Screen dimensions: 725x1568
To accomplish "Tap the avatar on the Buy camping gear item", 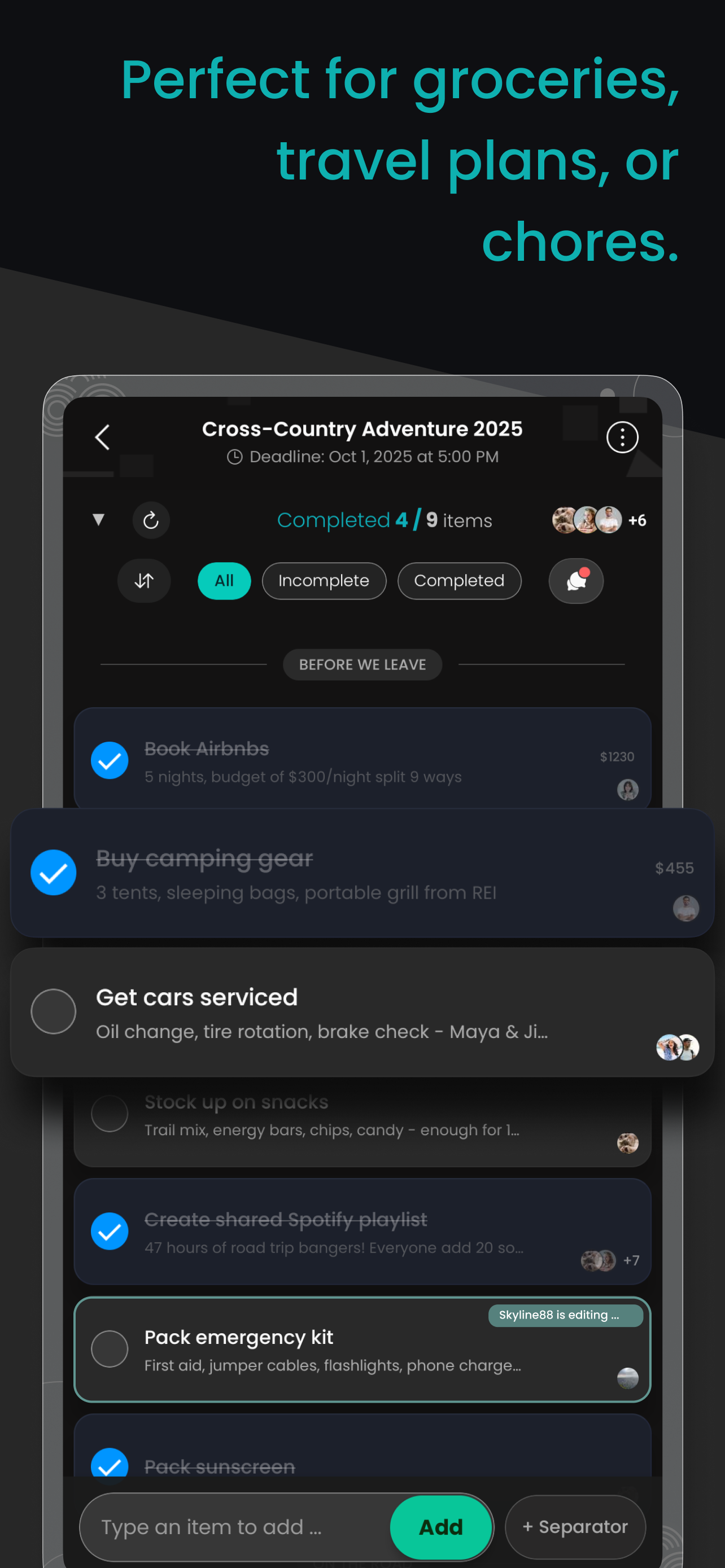I will click(685, 908).
